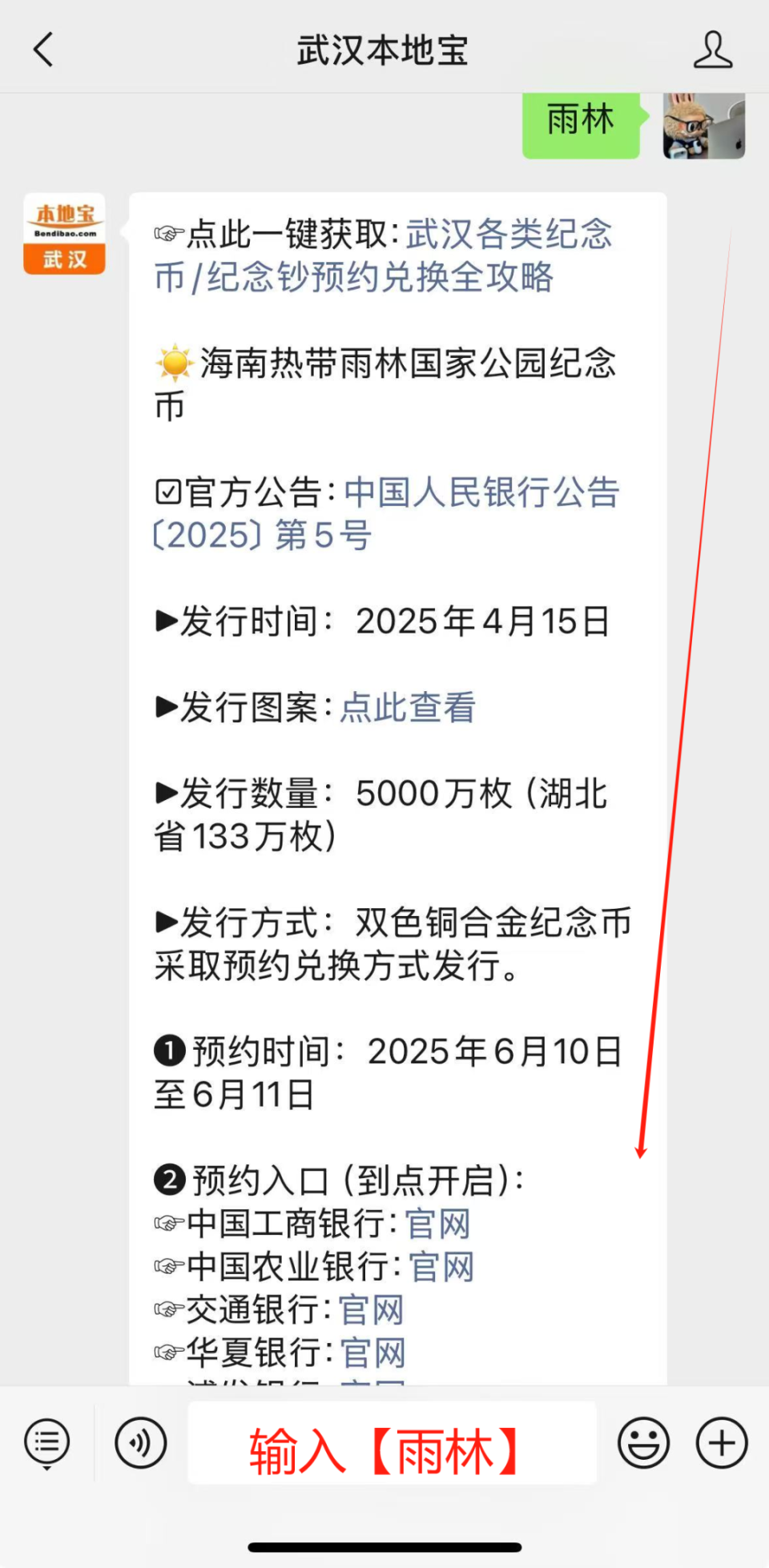Screen dimensions: 769x1568
Task: Open the 华夏银行 官网 link
Action: (372, 1353)
